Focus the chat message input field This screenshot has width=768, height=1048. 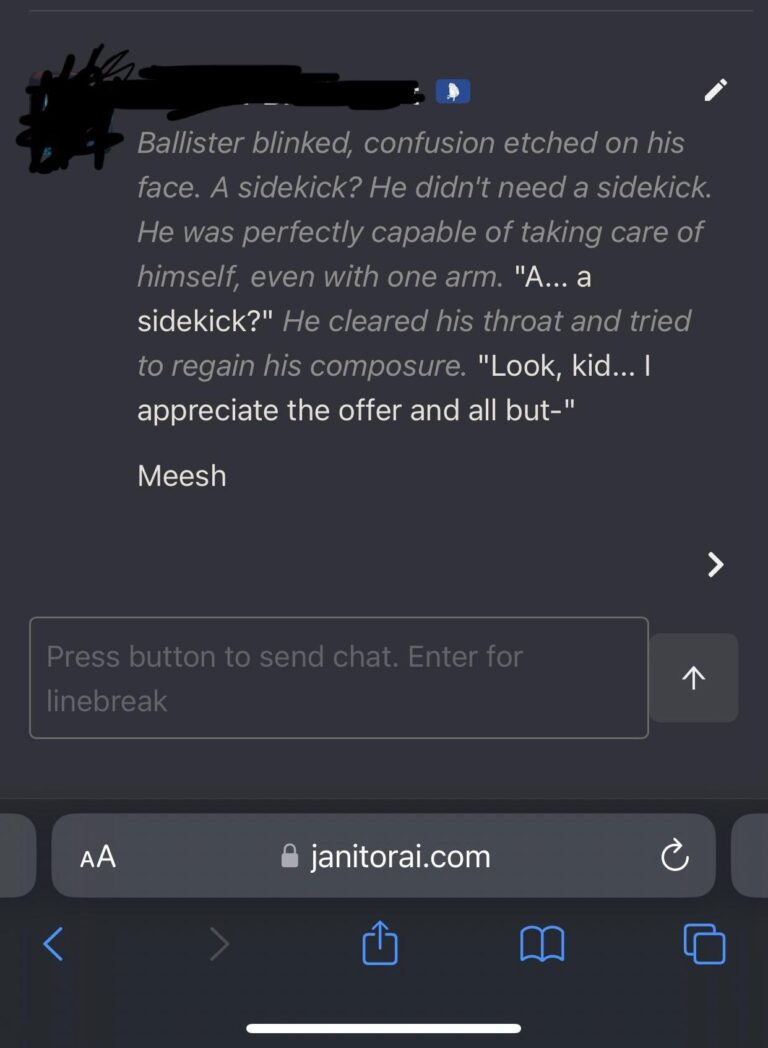(x=338, y=678)
